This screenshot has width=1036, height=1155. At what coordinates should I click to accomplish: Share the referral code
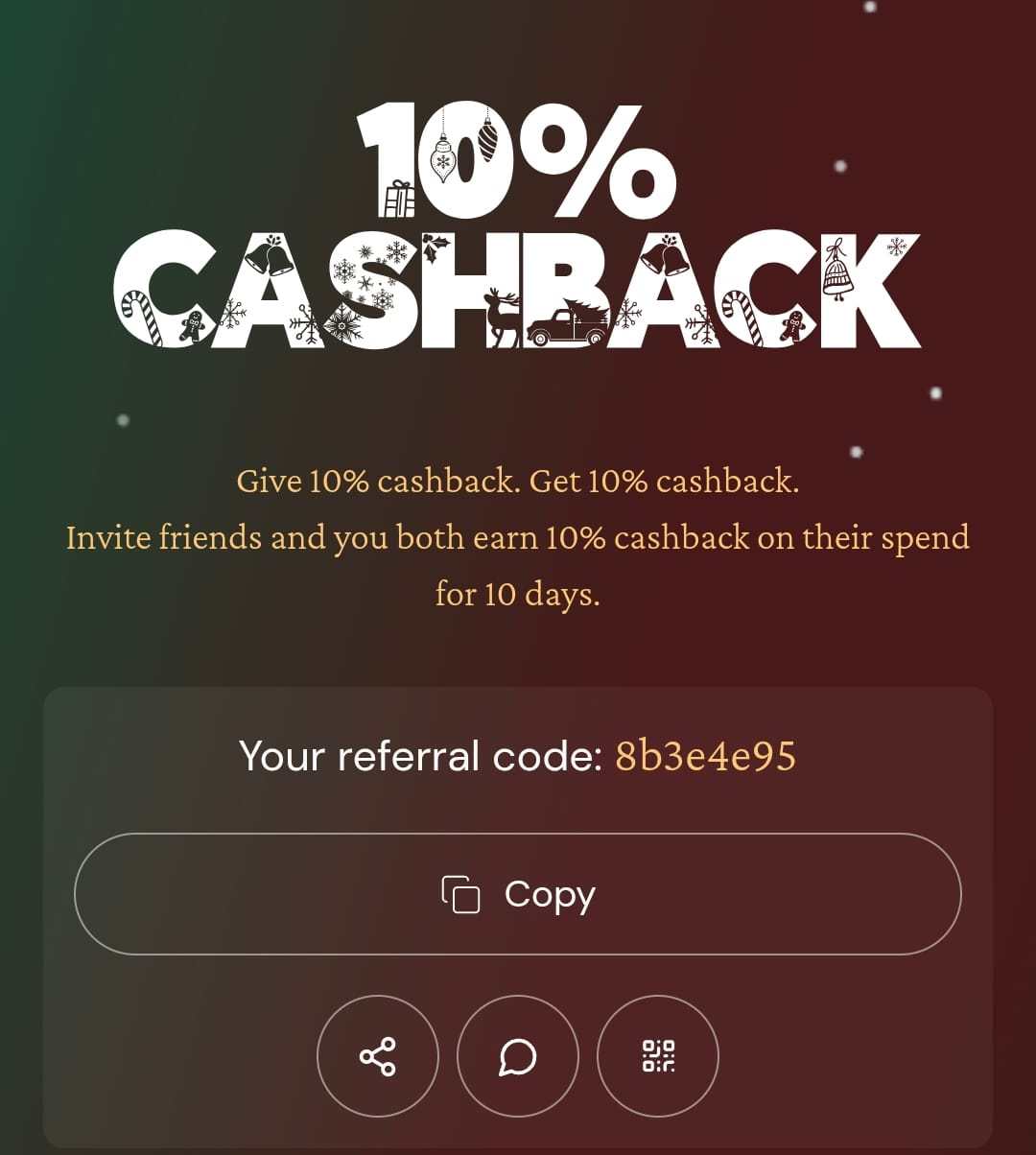click(377, 1056)
